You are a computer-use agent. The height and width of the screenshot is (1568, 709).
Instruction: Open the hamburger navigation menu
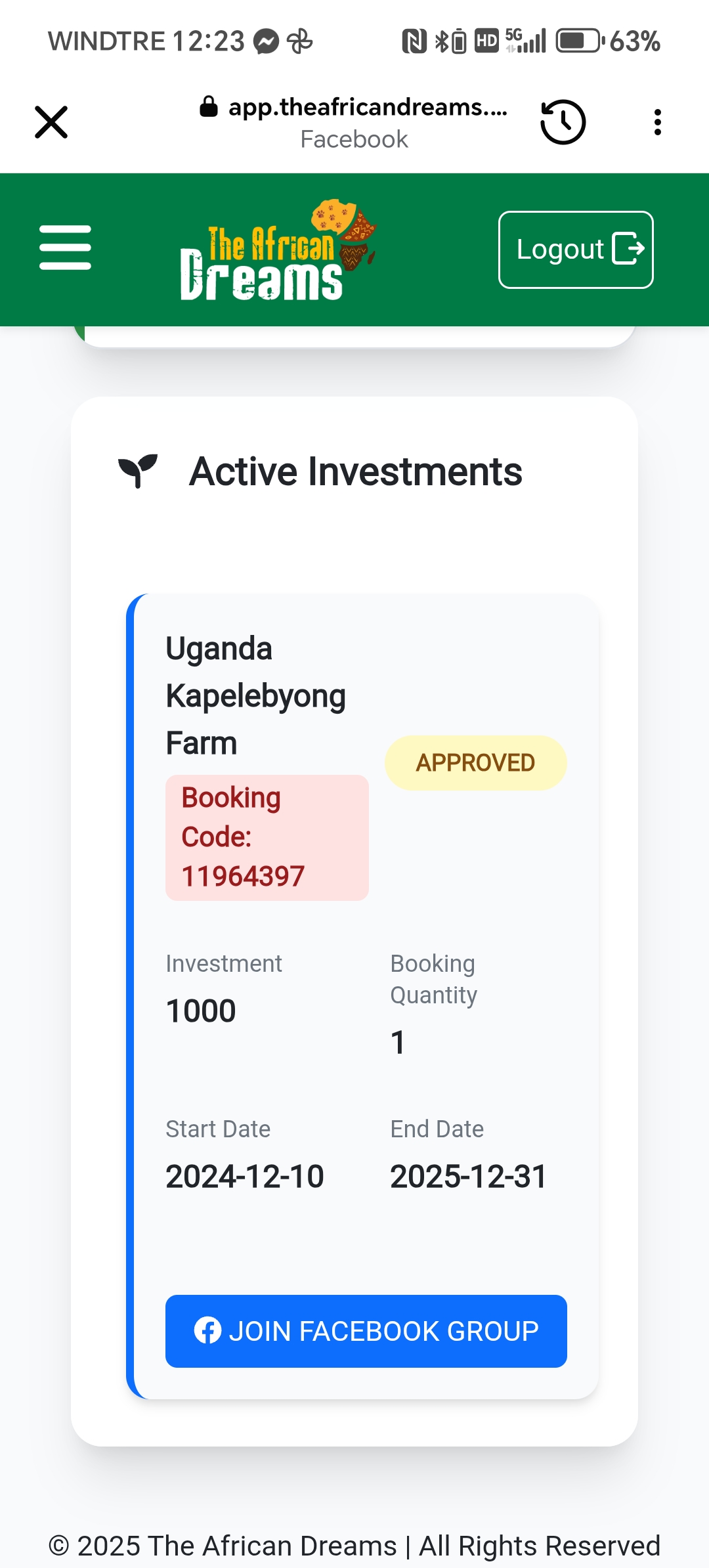click(x=65, y=248)
